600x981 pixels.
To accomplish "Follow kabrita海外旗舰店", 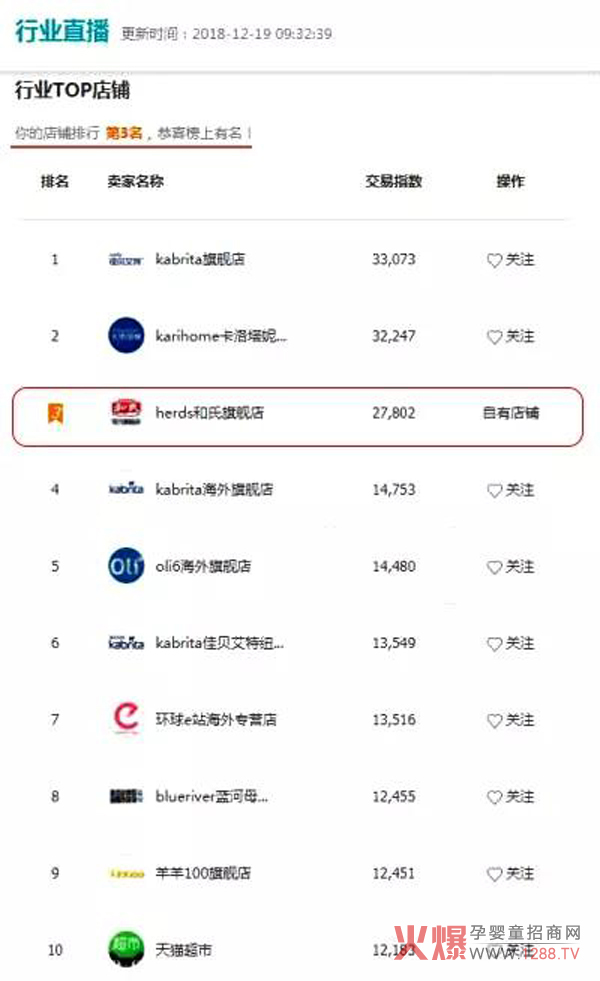I will pos(510,490).
